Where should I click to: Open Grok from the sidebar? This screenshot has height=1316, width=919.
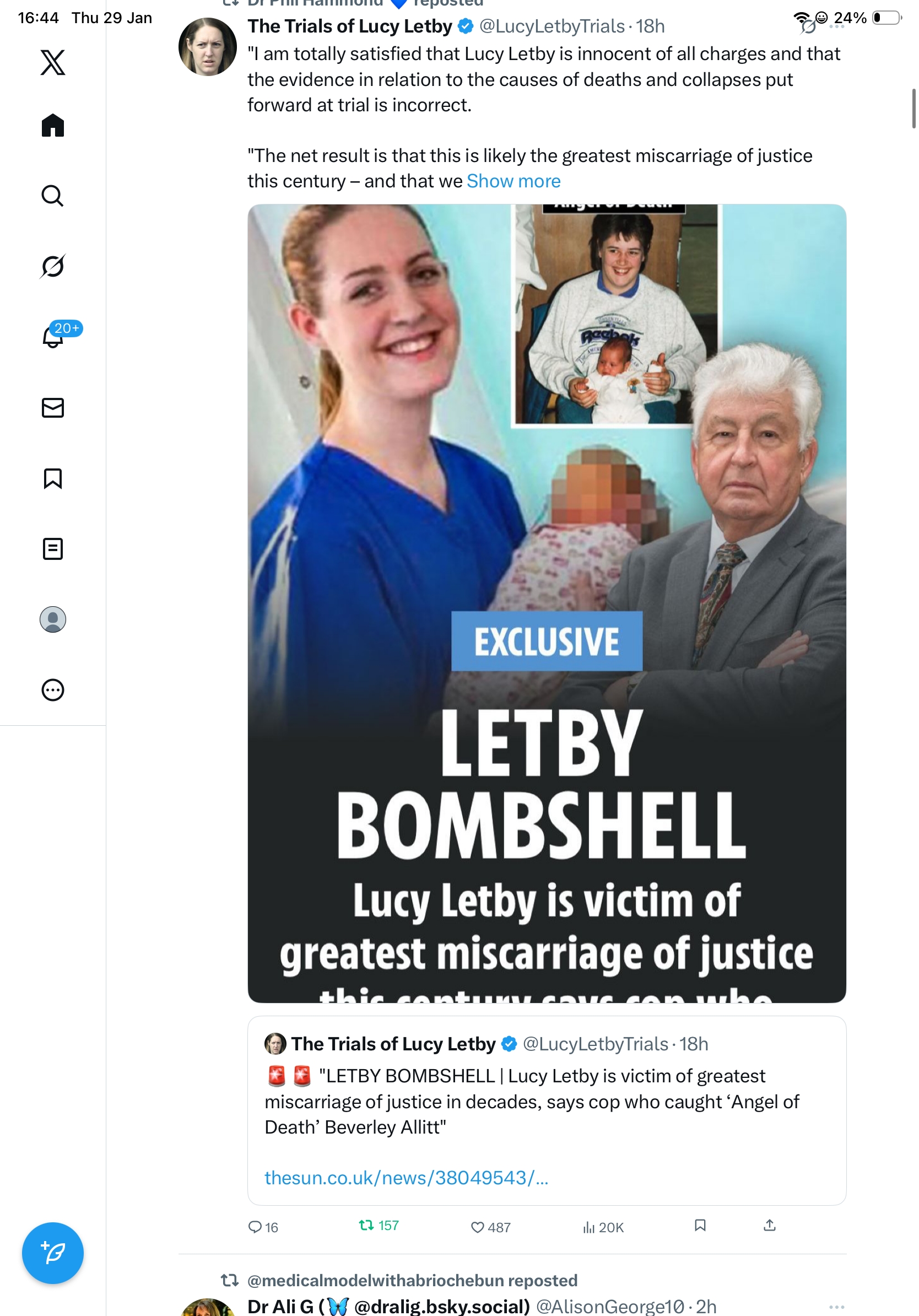click(53, 266)
